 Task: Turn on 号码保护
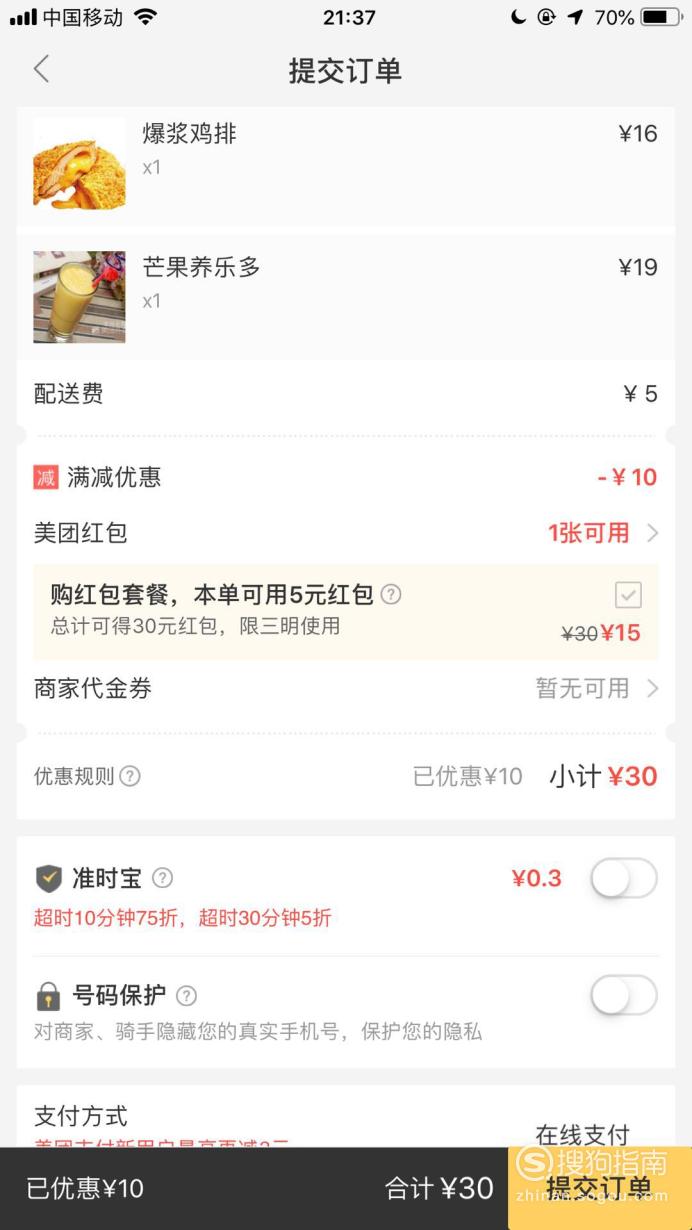pyautogui.click(x=623, y=995)
